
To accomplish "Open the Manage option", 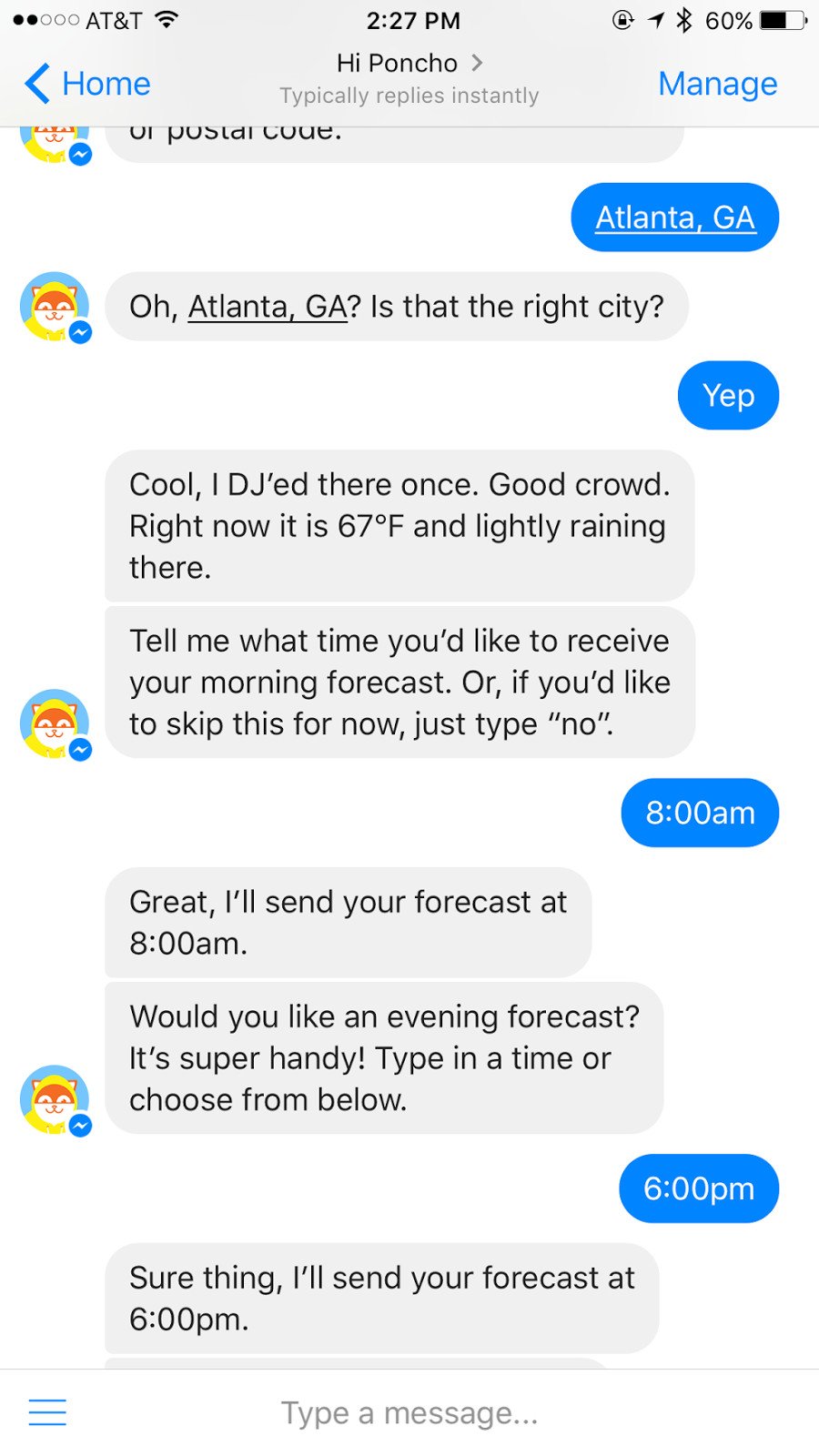I will [717, 84].
